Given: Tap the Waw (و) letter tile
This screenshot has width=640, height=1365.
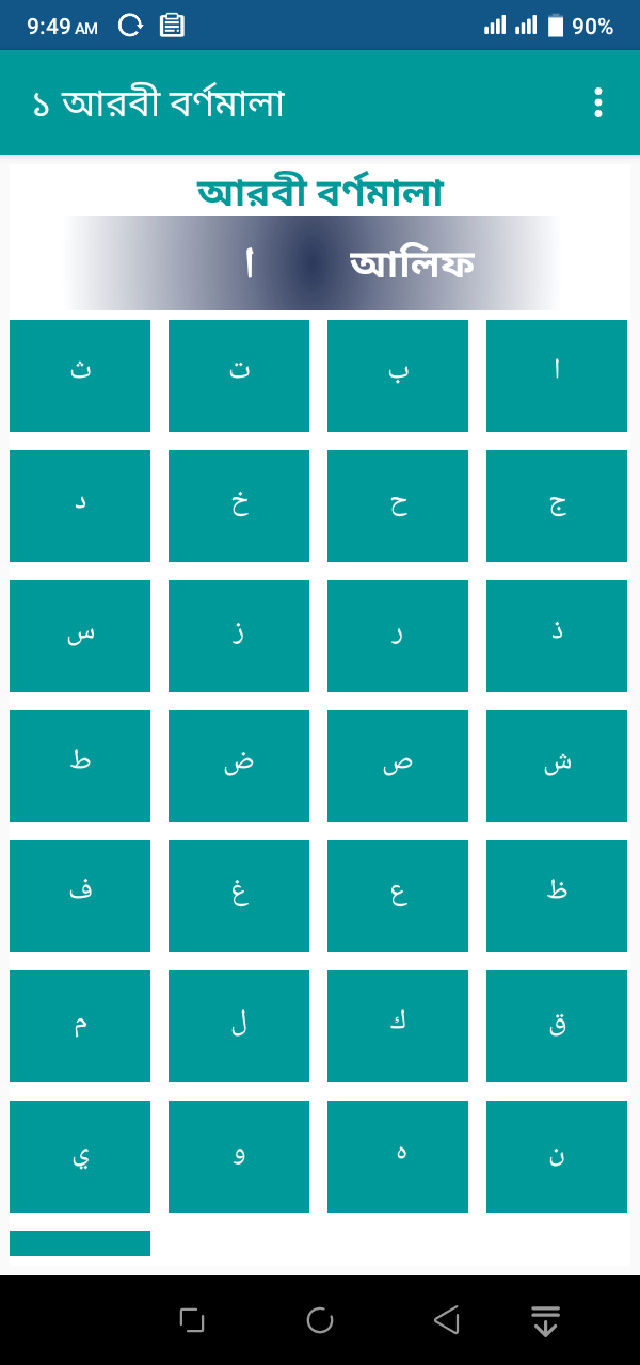Looking at the screenshot, I should click(x=239, y=1157).
